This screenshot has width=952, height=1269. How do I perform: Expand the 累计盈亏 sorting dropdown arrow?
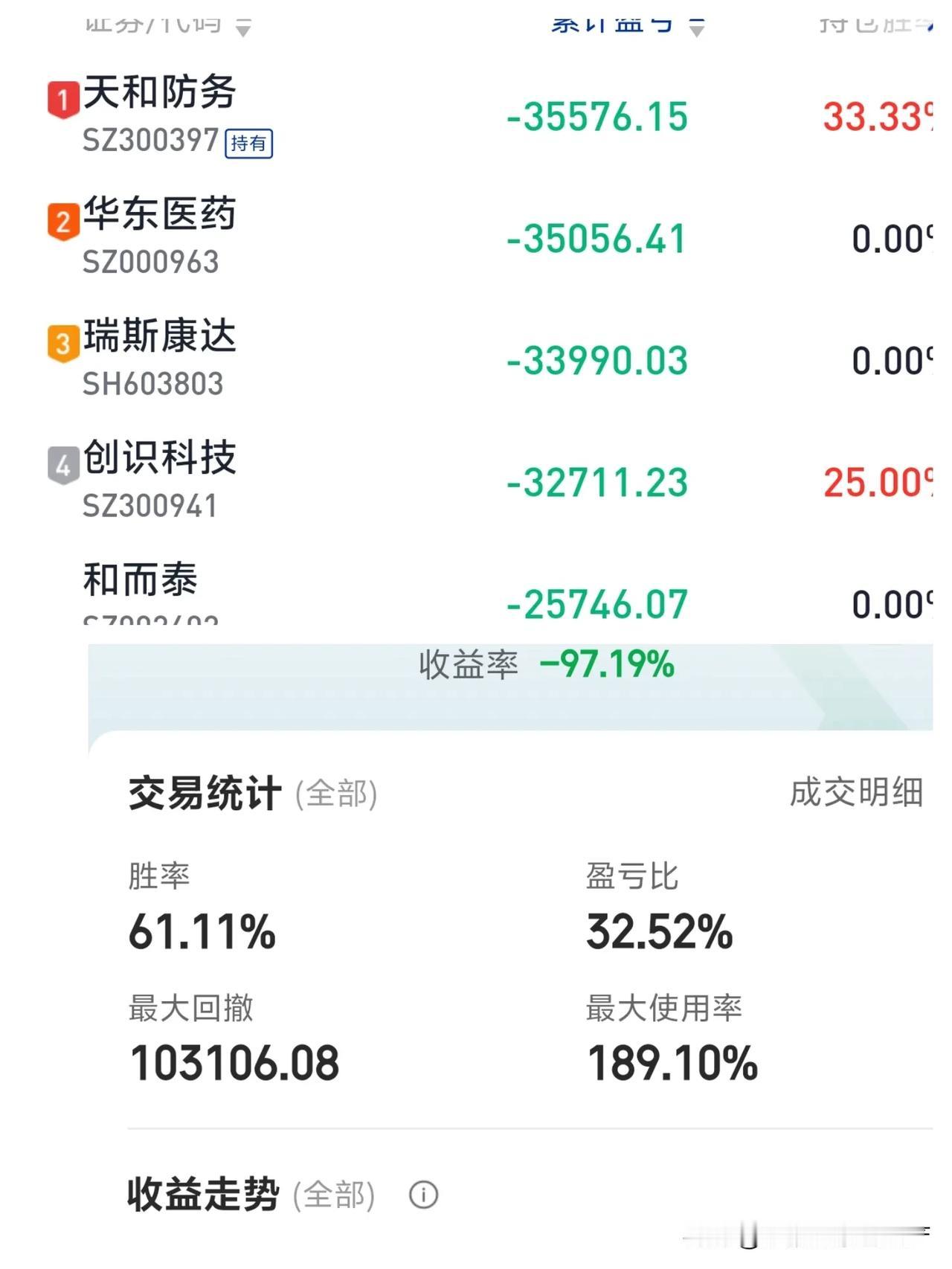click(x=696, y=28)
